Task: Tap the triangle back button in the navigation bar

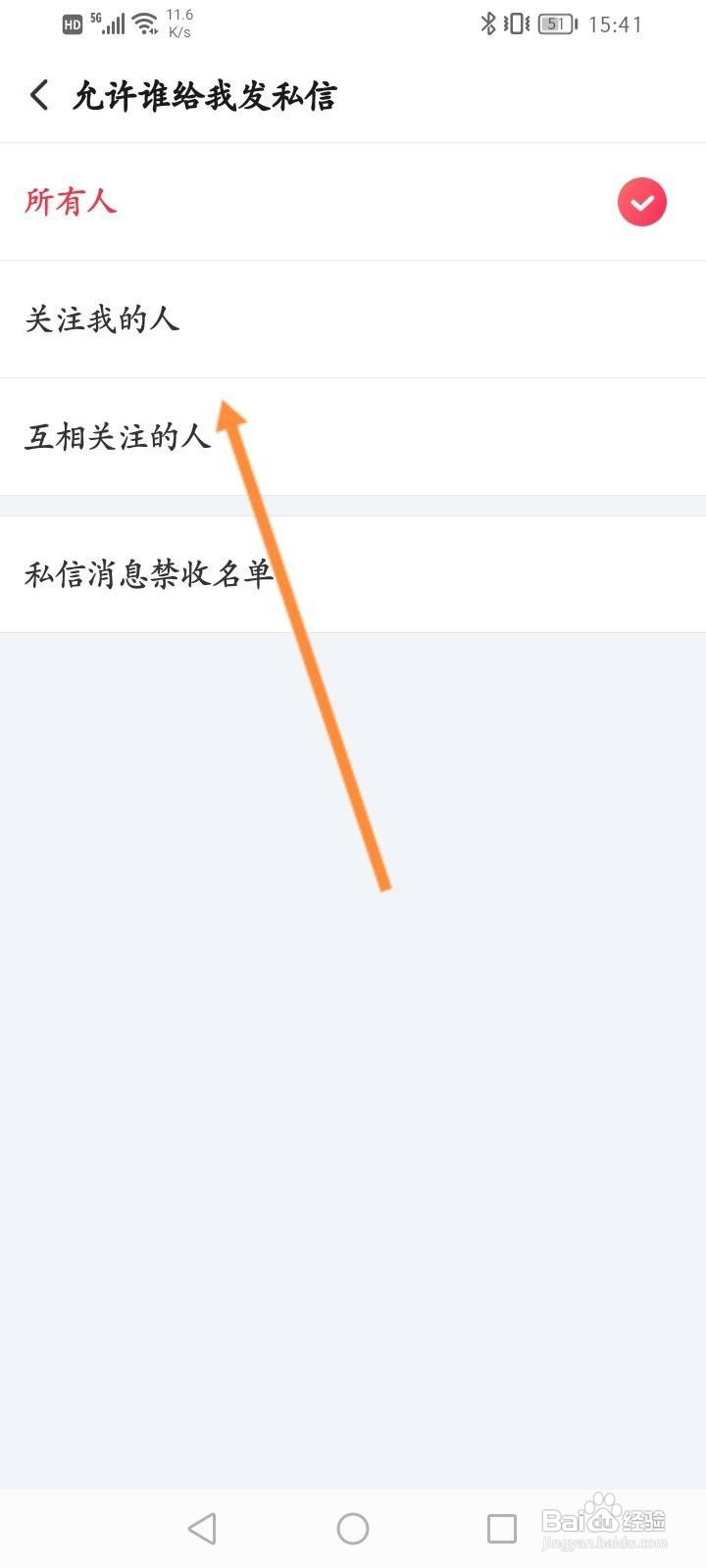Action: pyautogui.click(x=202, y=1527)
